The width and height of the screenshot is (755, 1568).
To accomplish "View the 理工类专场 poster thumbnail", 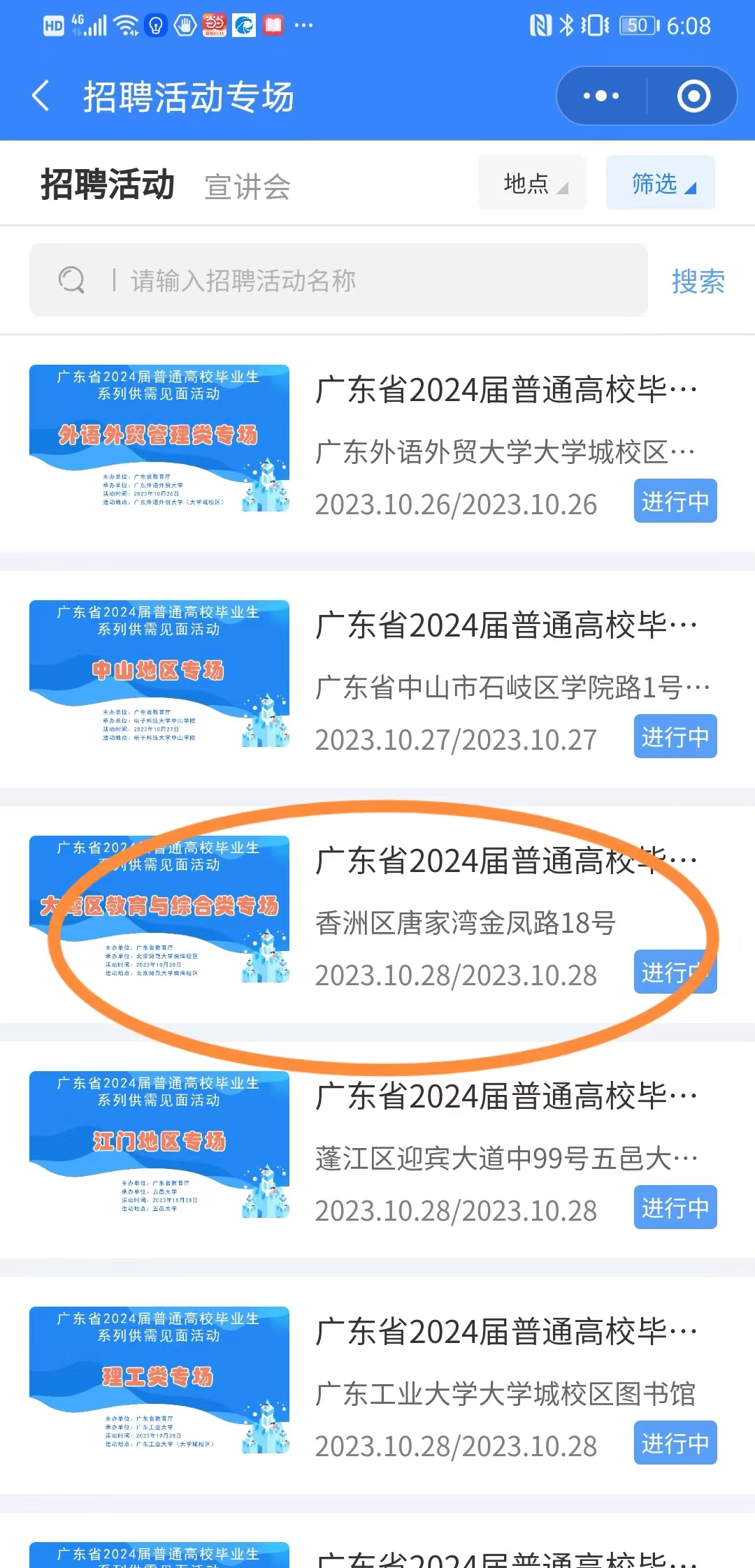I will point(159,1380).
